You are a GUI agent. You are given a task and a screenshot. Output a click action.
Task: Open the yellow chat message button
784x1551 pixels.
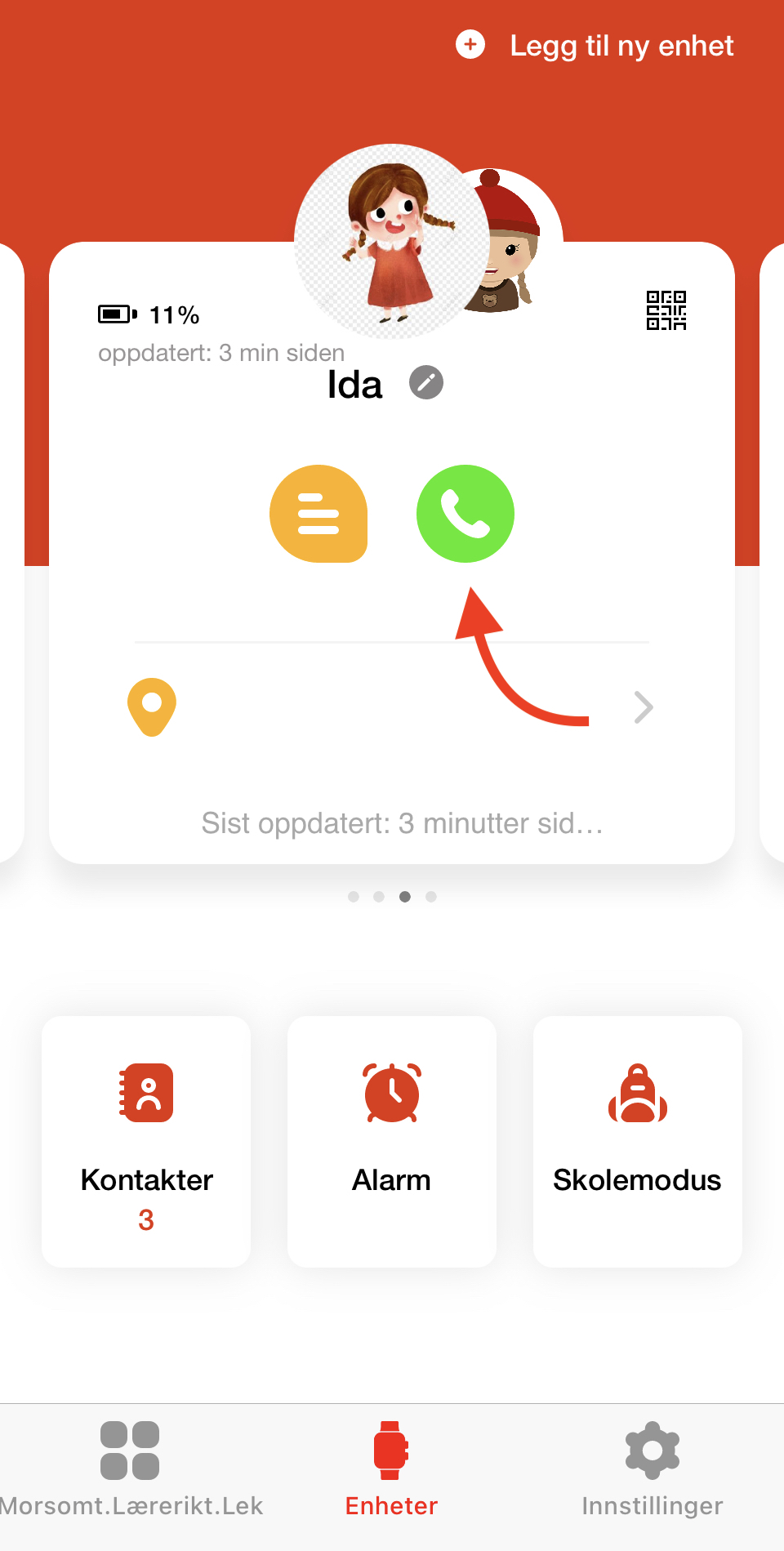318,514
